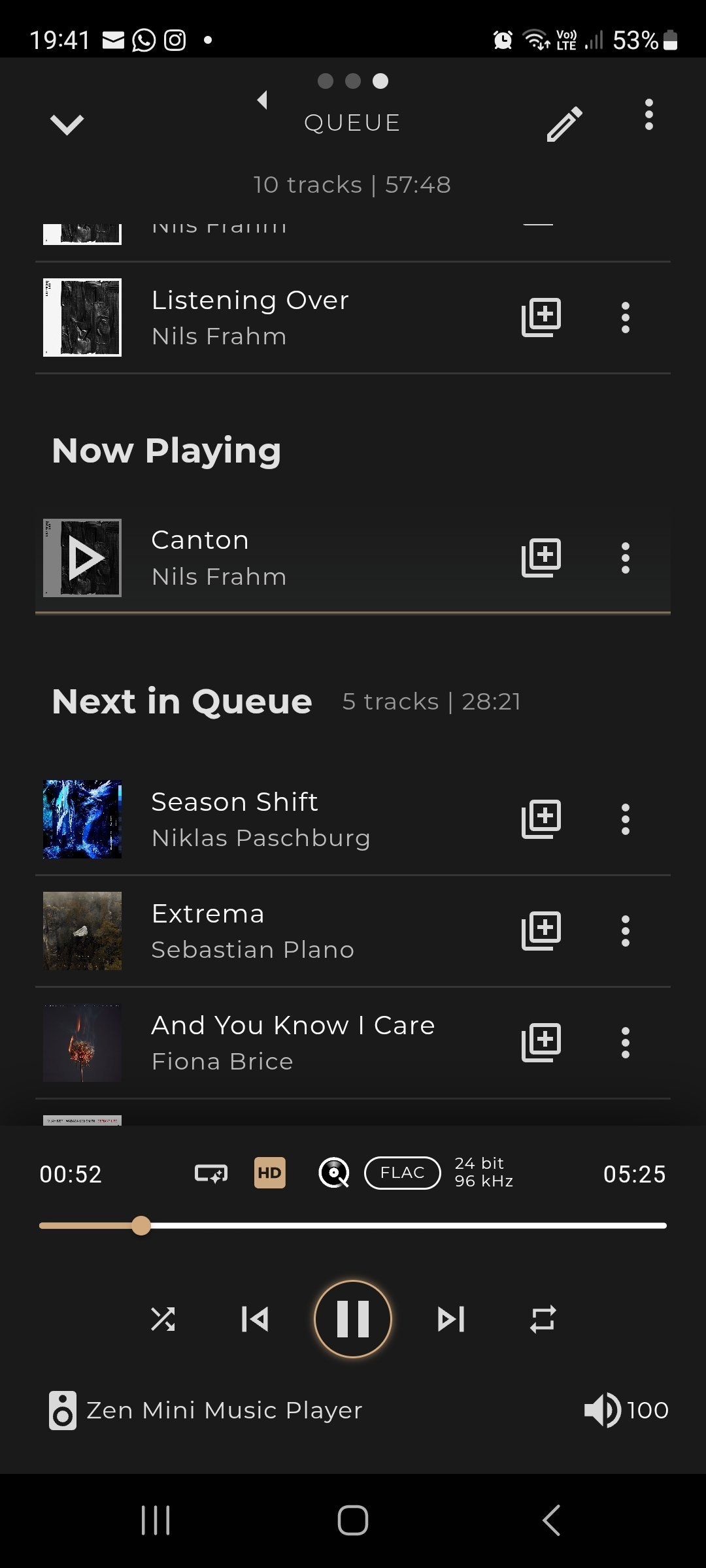Add Extrema to a playlist
Image resolution: width=706 pixels, height=1568 pixels.
541,931
